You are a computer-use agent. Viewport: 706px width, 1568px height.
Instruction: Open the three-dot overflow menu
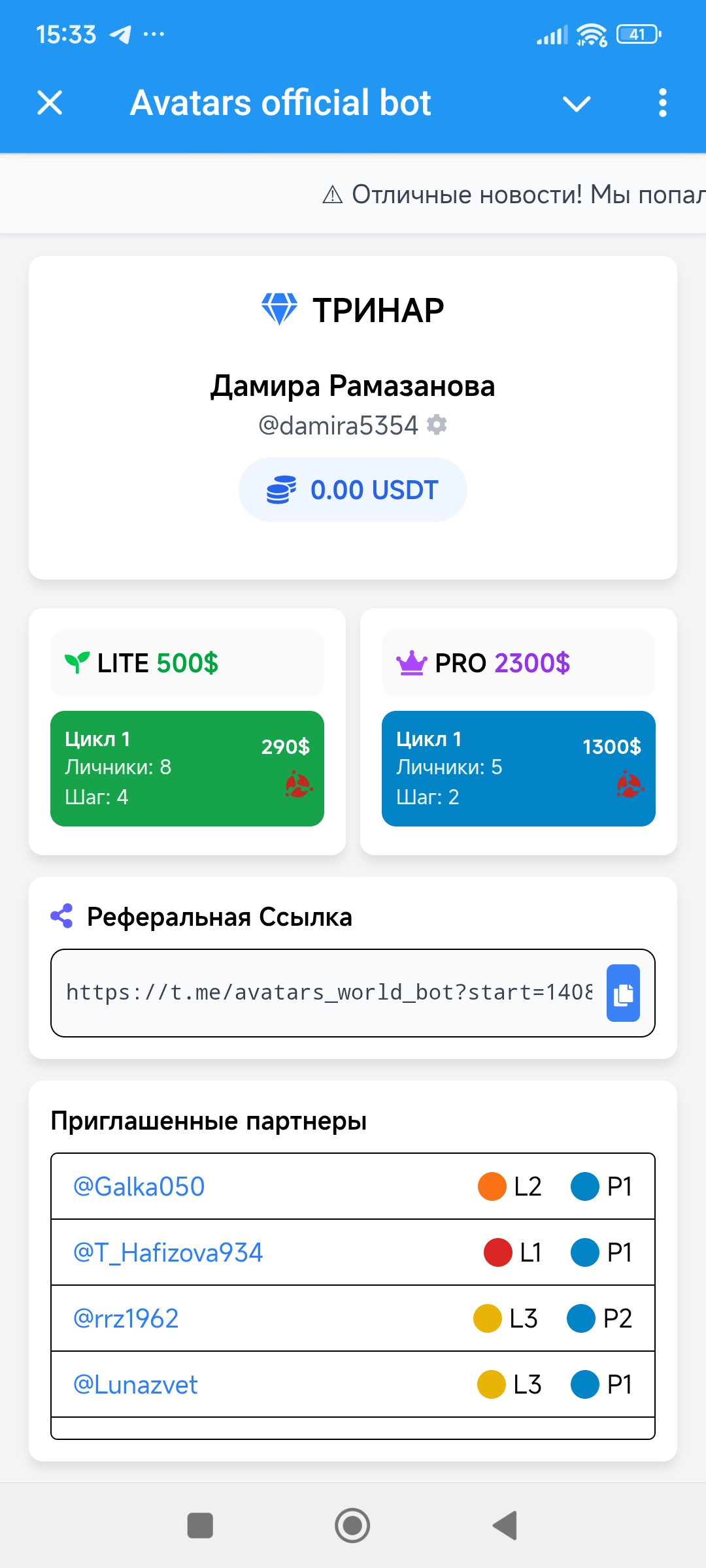click(662, 103)
